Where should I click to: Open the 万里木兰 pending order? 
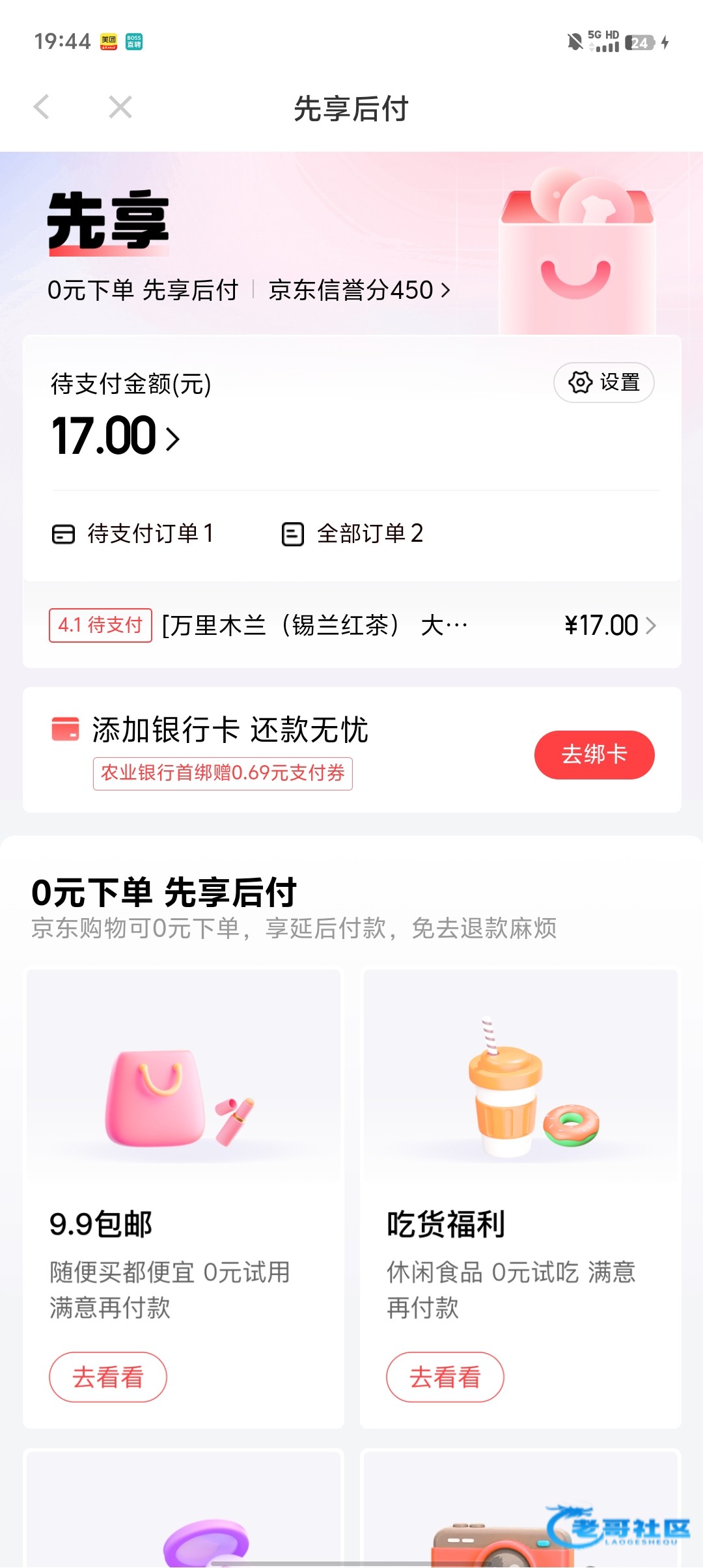pyautogui.click(x=351, y=626)
